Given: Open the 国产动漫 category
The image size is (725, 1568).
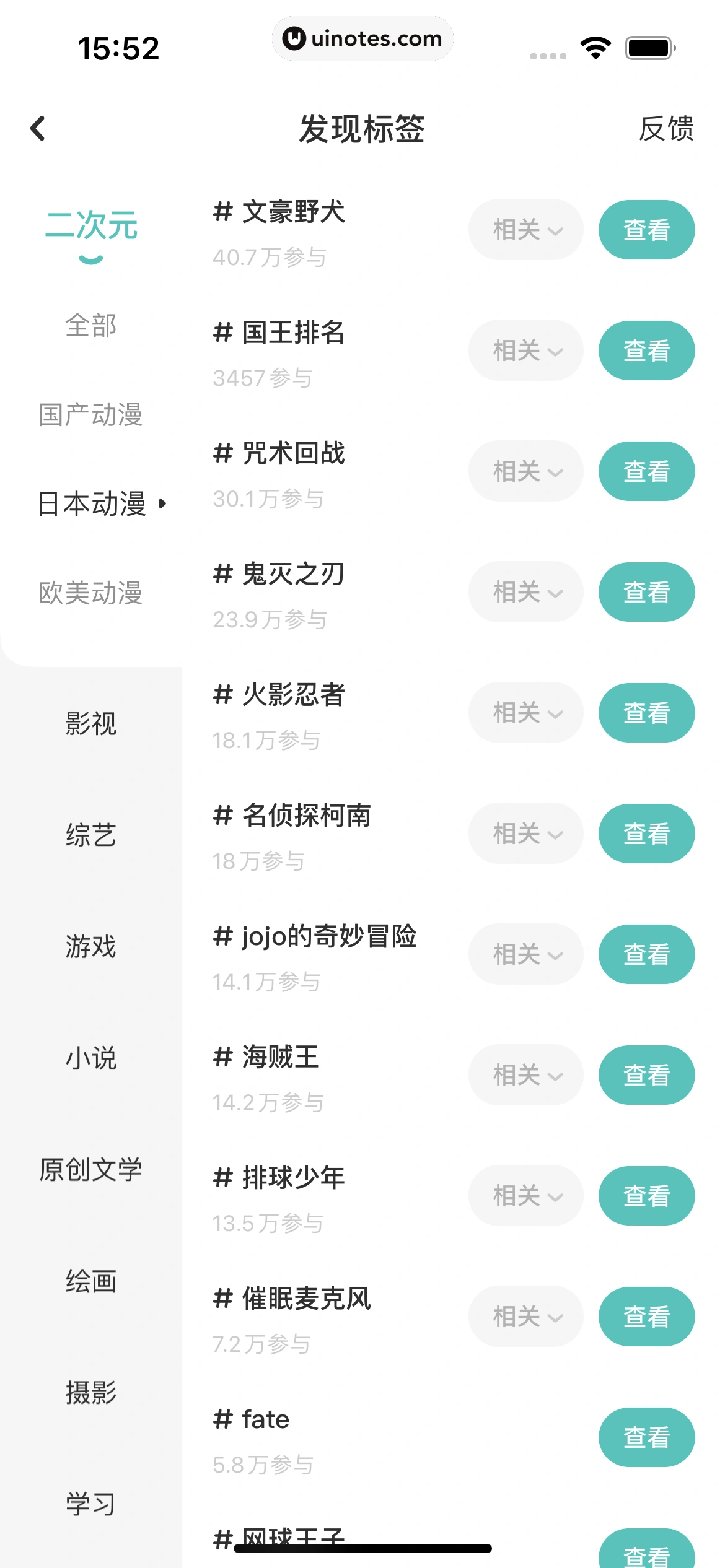Looking at the screenshot, I should coord(90,416).
